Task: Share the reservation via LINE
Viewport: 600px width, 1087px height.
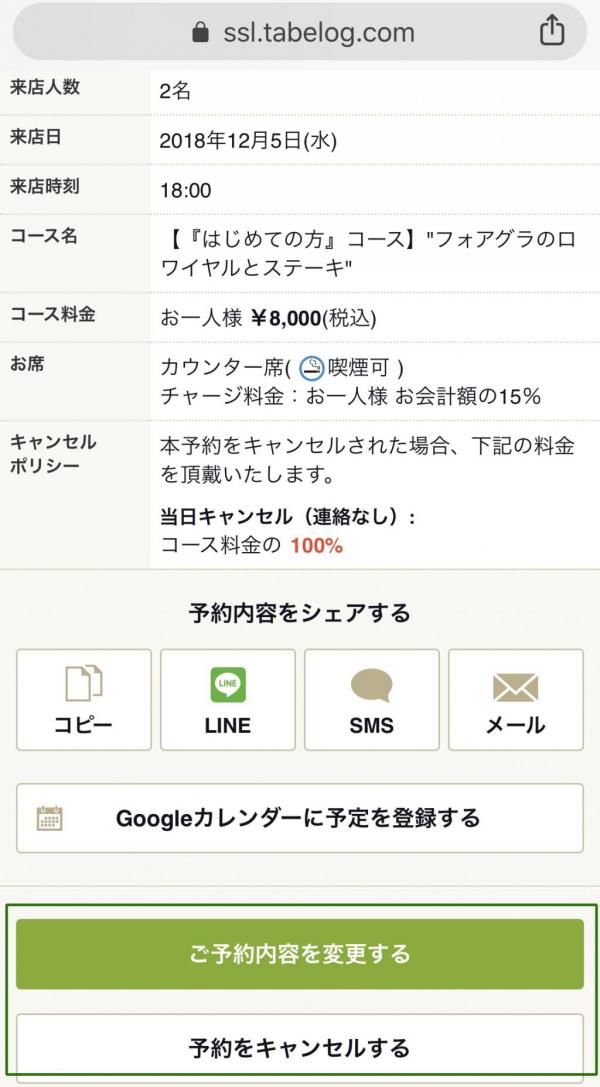Action: click(228, 699)
